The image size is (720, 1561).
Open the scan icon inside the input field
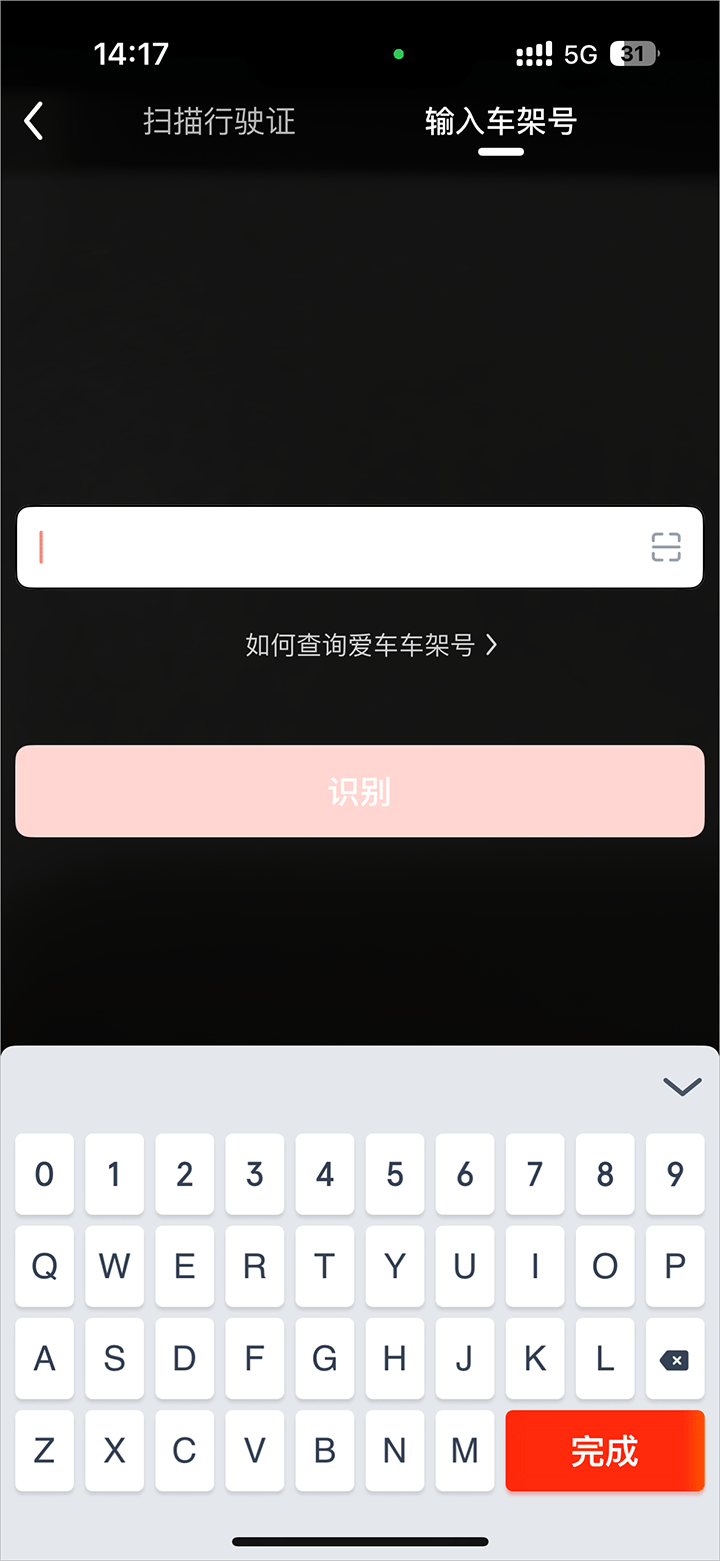pos(666,547)
